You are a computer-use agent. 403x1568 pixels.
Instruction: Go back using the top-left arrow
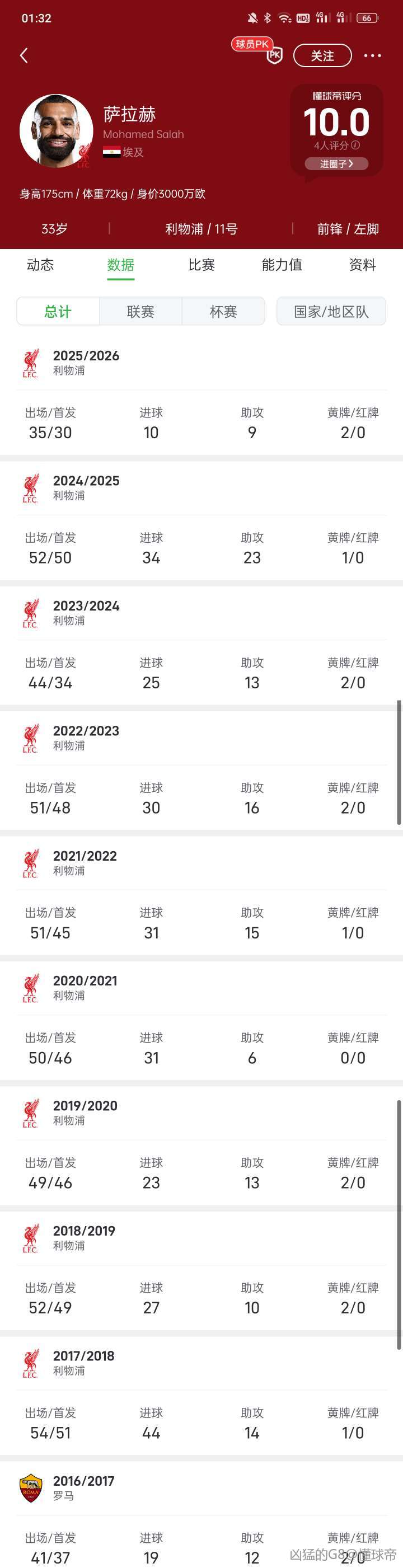click(x=25, y=56)
